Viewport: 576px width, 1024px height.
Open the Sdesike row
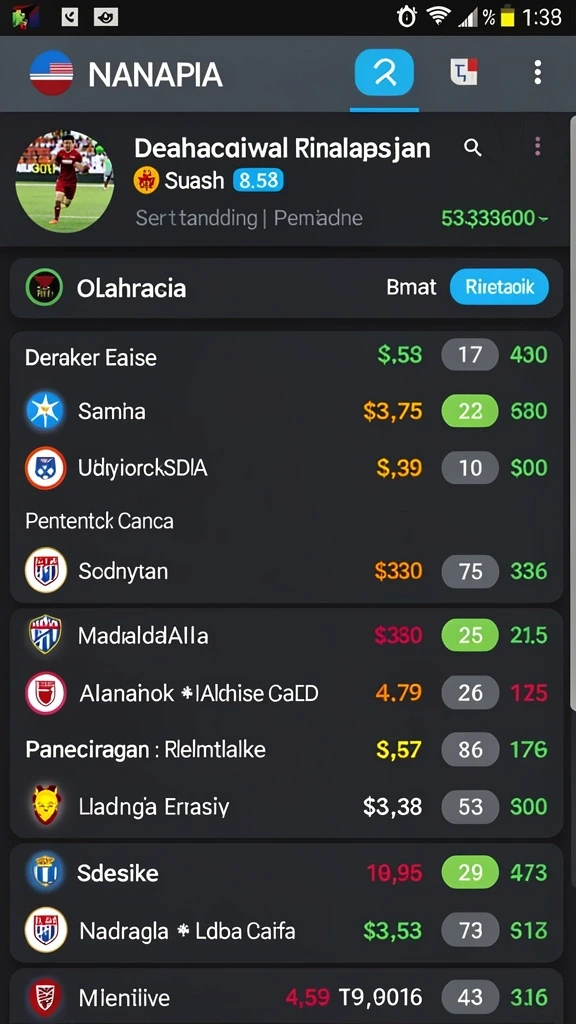coord(286,872)
